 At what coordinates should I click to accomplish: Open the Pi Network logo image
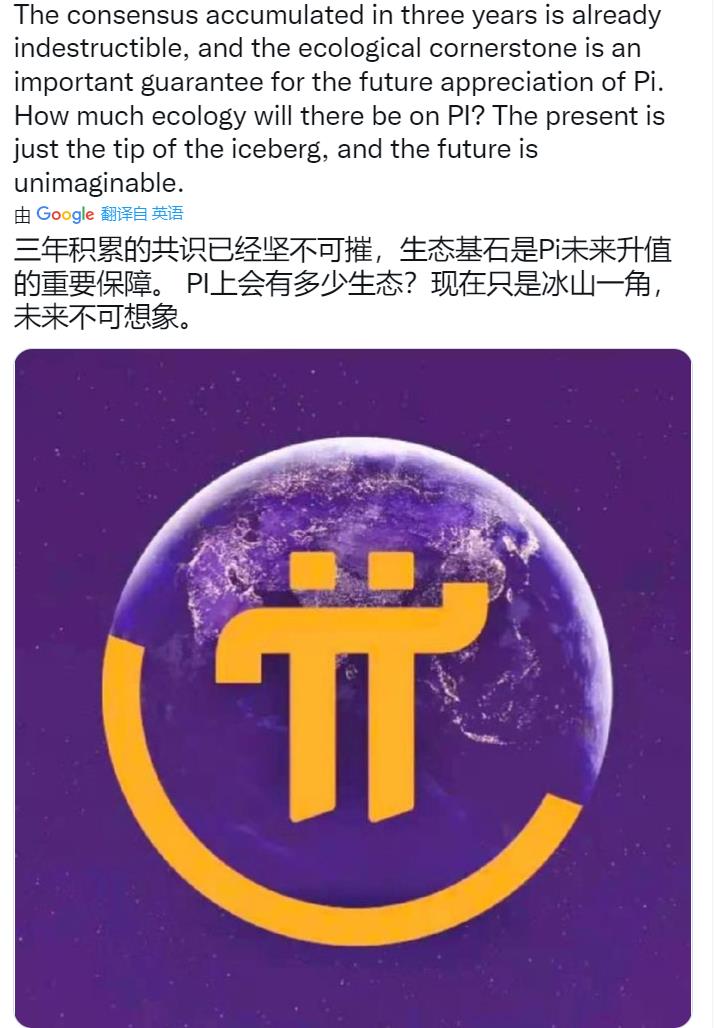pyautogui.click(x=352, y=686)
